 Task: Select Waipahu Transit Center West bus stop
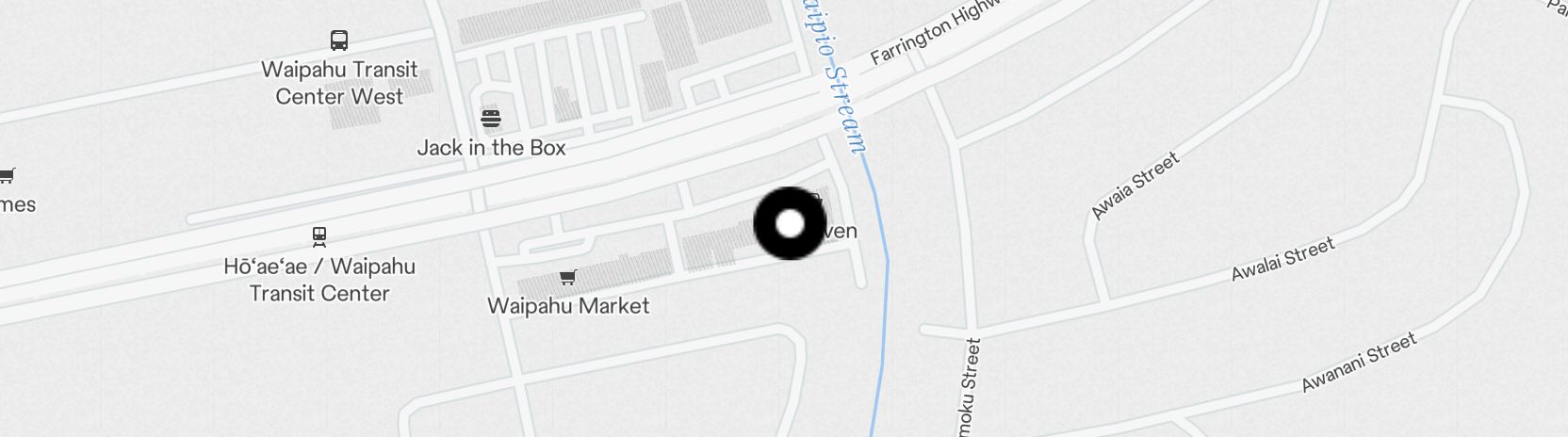[x=339, y=40]
